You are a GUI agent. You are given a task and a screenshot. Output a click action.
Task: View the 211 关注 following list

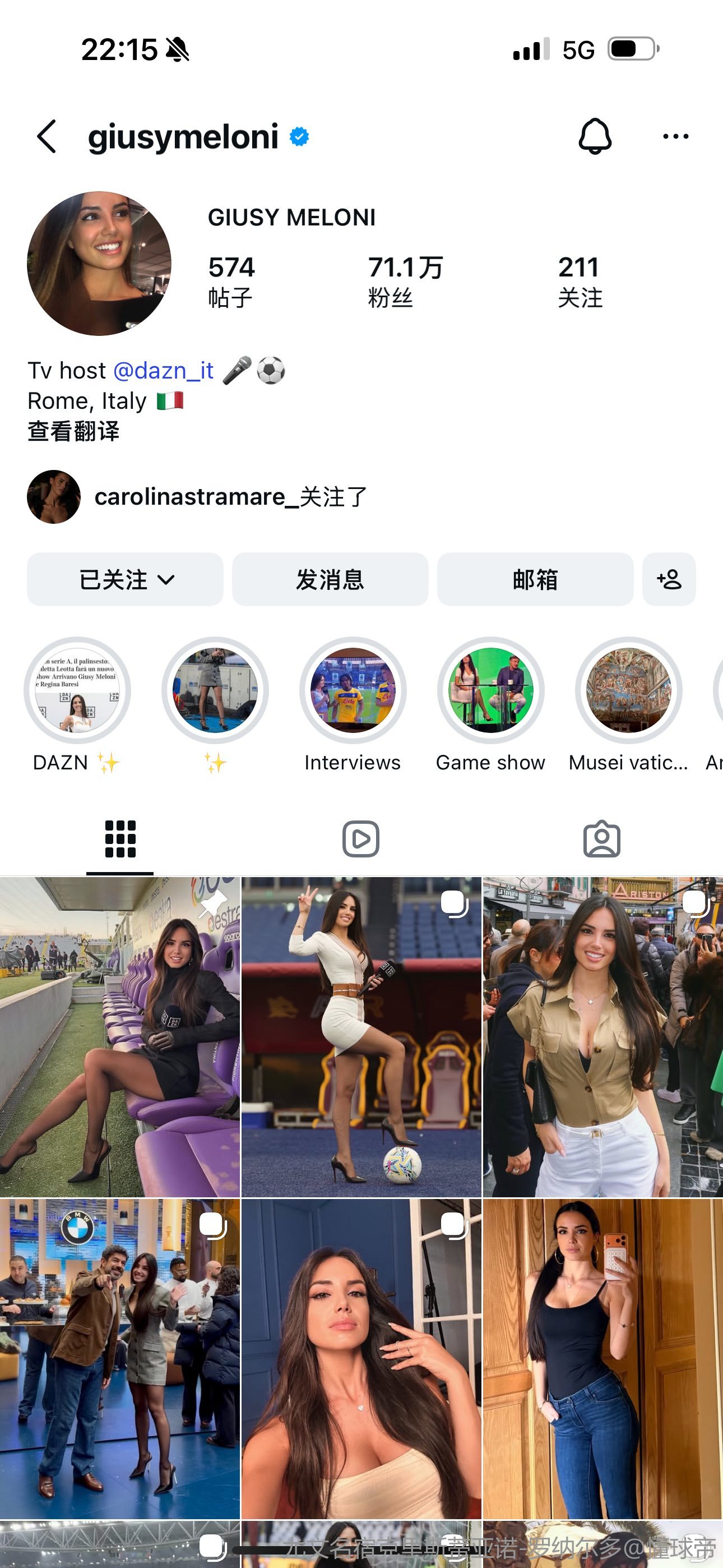(580, 281)
